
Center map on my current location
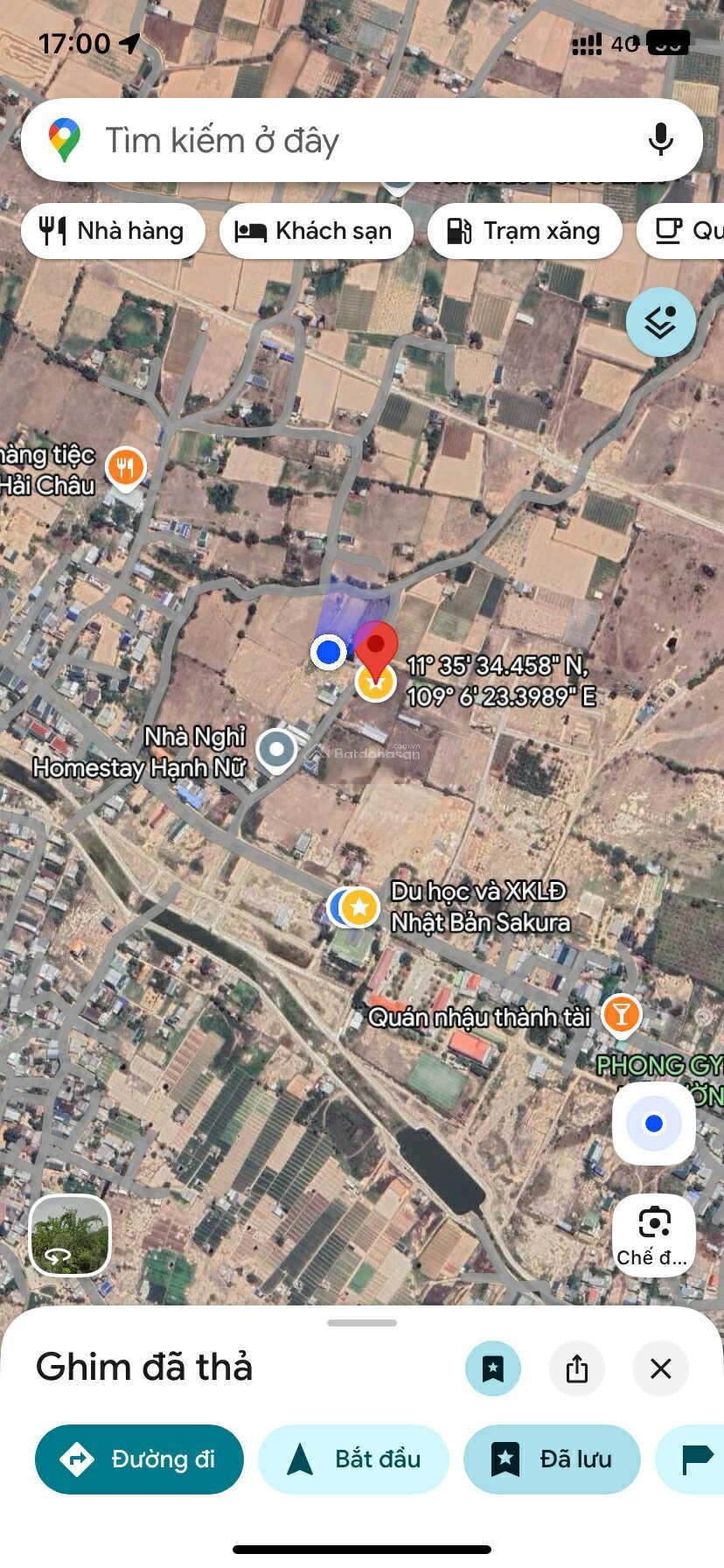pyautogui.click(x=653, y=1123)
